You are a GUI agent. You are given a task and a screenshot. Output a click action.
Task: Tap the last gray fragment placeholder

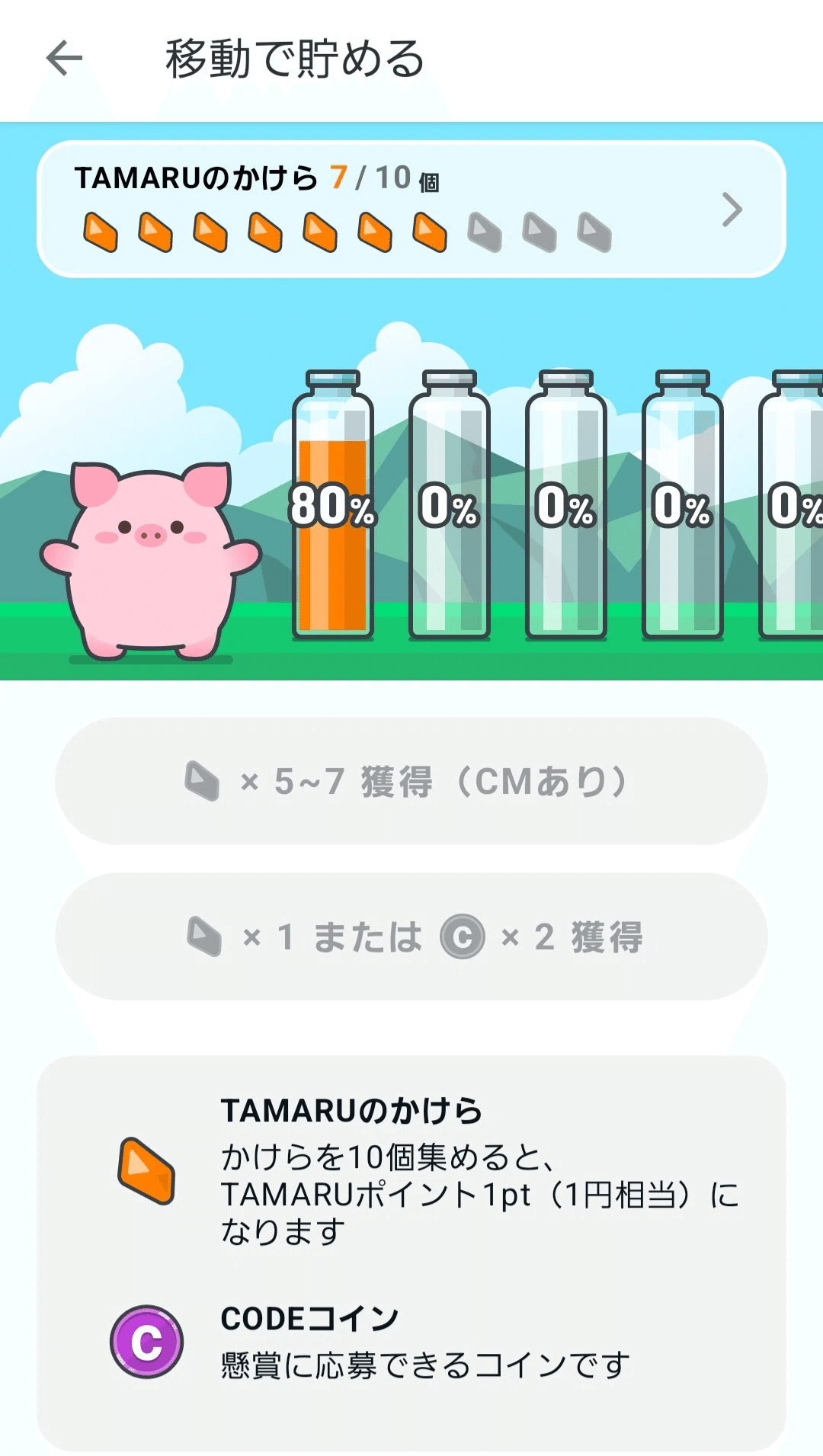592,232
